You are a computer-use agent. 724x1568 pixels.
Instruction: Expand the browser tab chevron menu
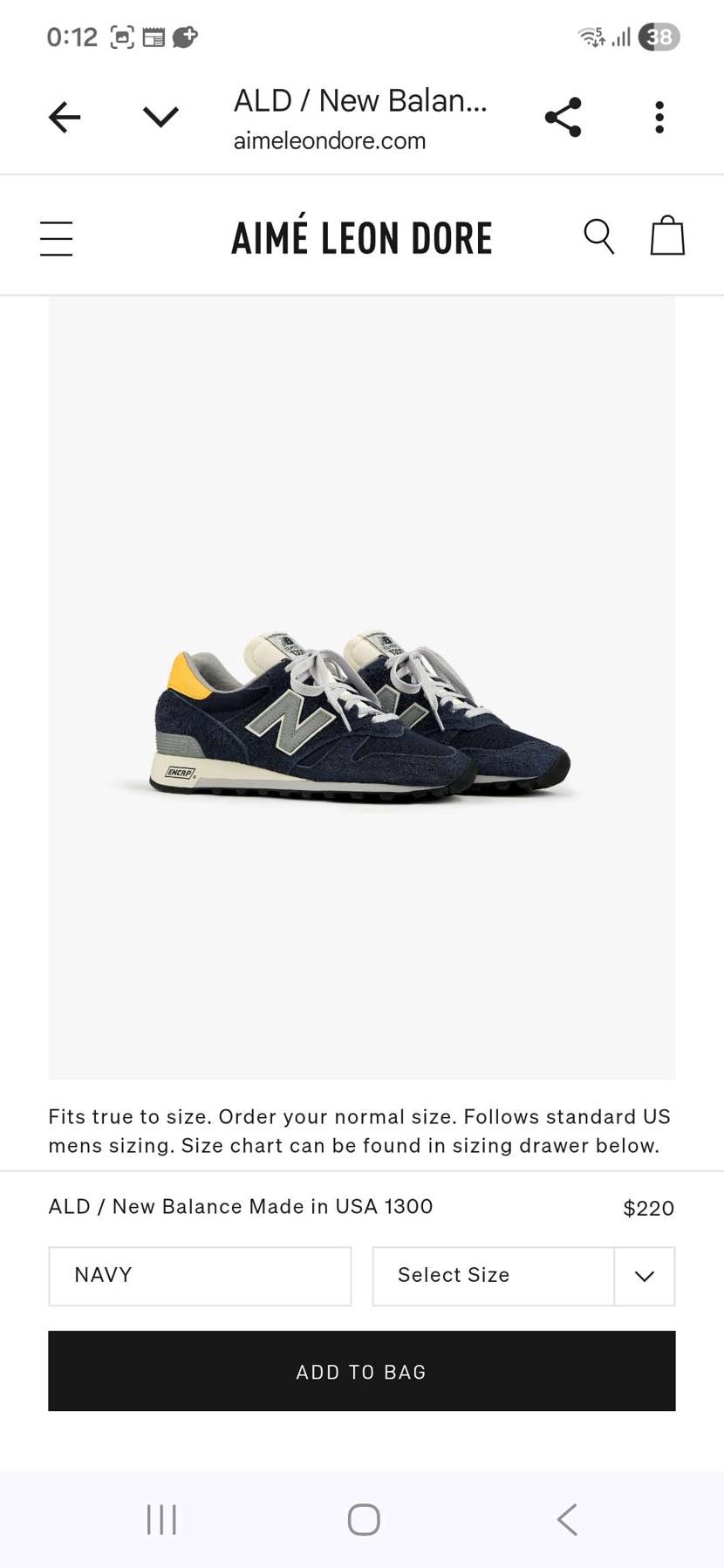coord(161,117)
